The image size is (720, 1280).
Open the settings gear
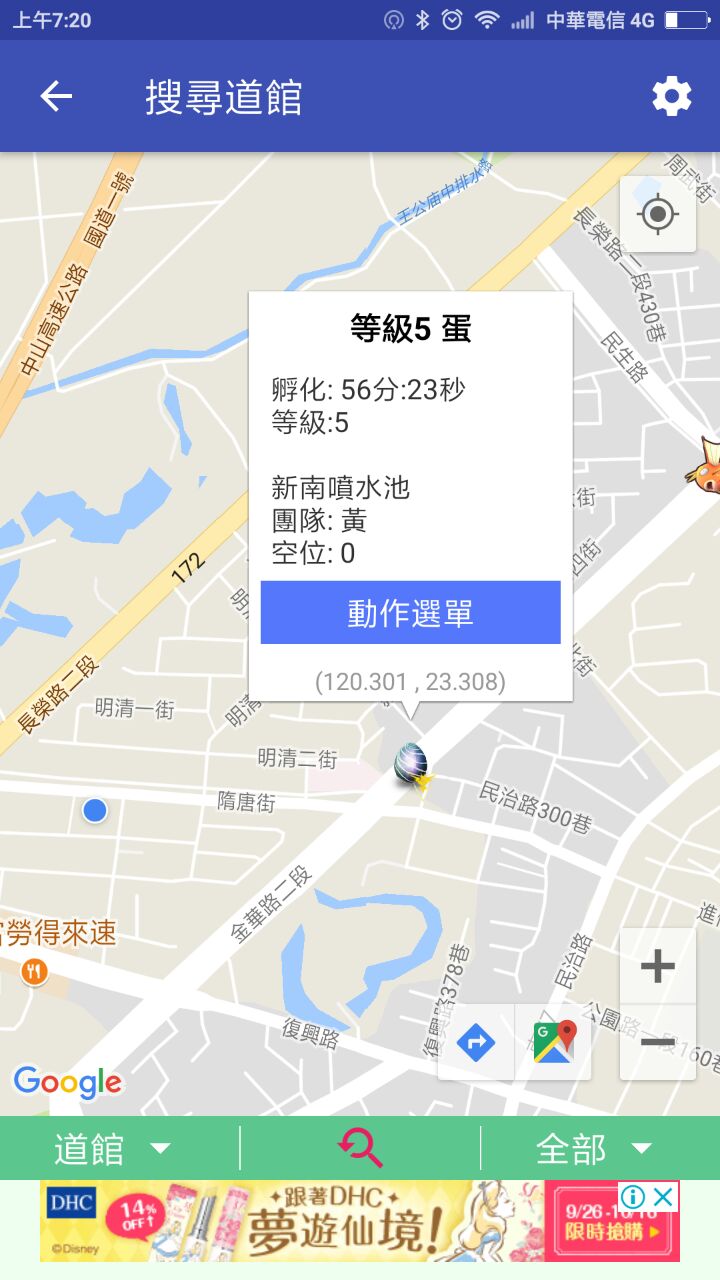pos(671,97)
